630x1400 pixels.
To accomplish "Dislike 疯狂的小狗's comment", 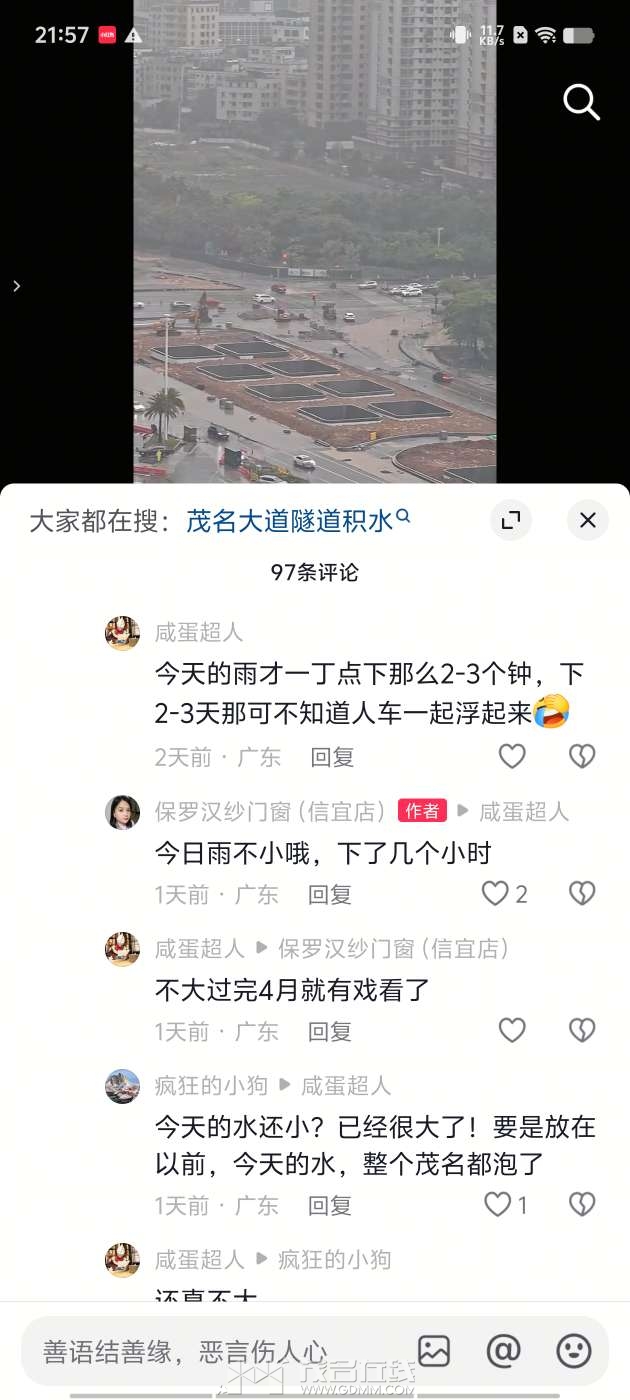I will 582,1205.
